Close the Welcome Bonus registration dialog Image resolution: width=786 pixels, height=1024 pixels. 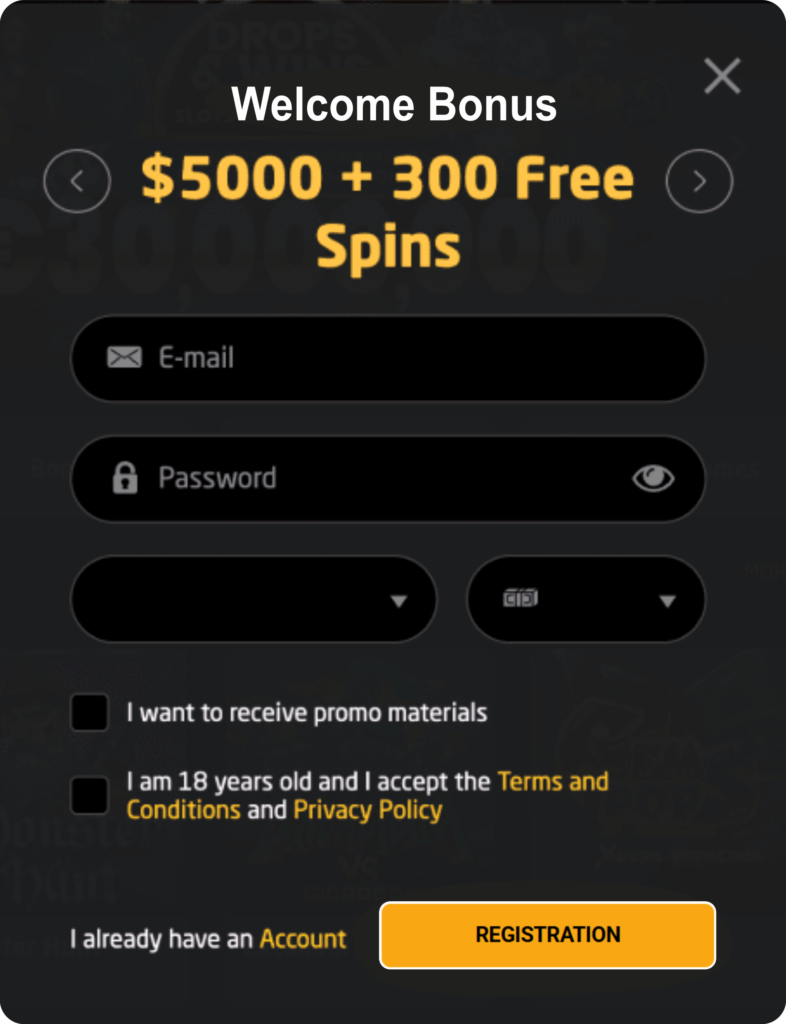point(721,76)
